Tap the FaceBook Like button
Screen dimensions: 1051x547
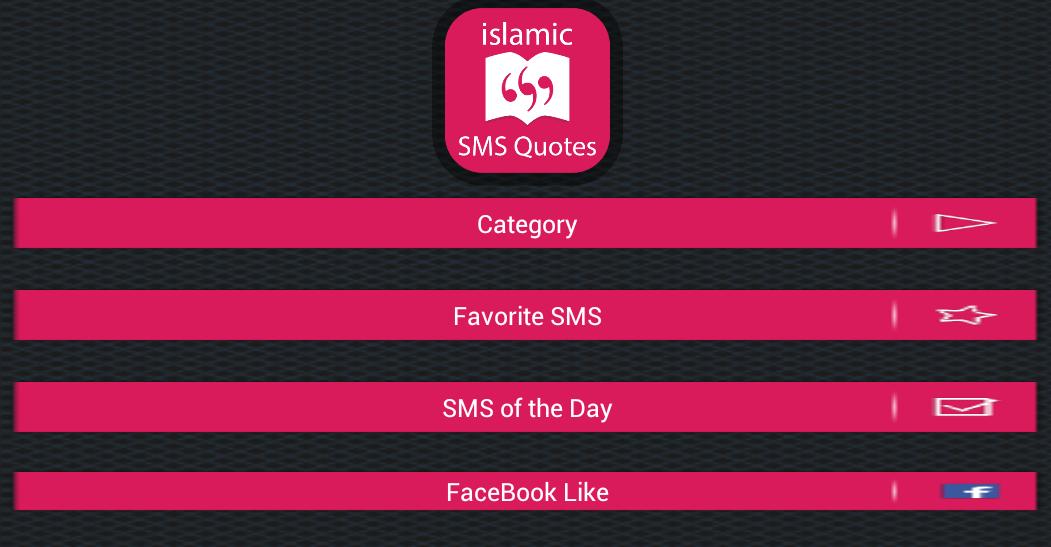[526, 492]
